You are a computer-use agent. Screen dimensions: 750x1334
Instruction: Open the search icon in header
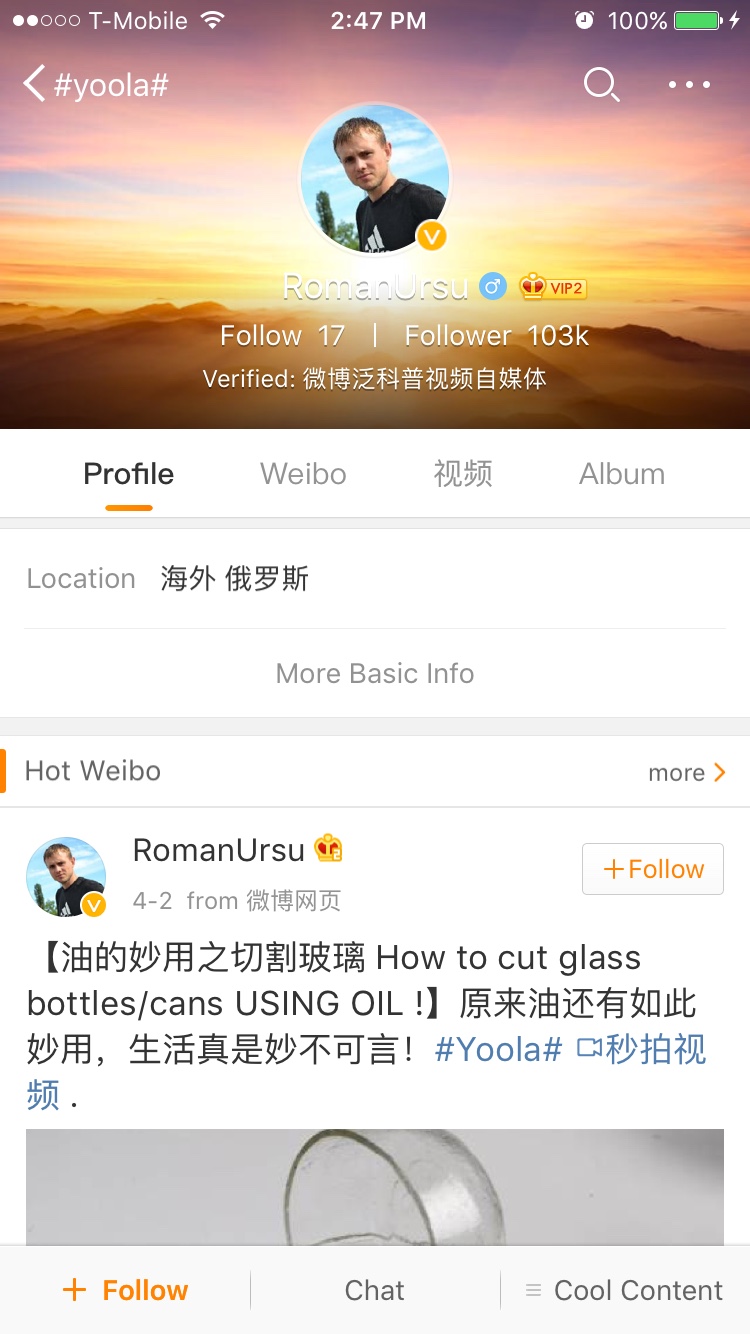(x=601, y=85)
